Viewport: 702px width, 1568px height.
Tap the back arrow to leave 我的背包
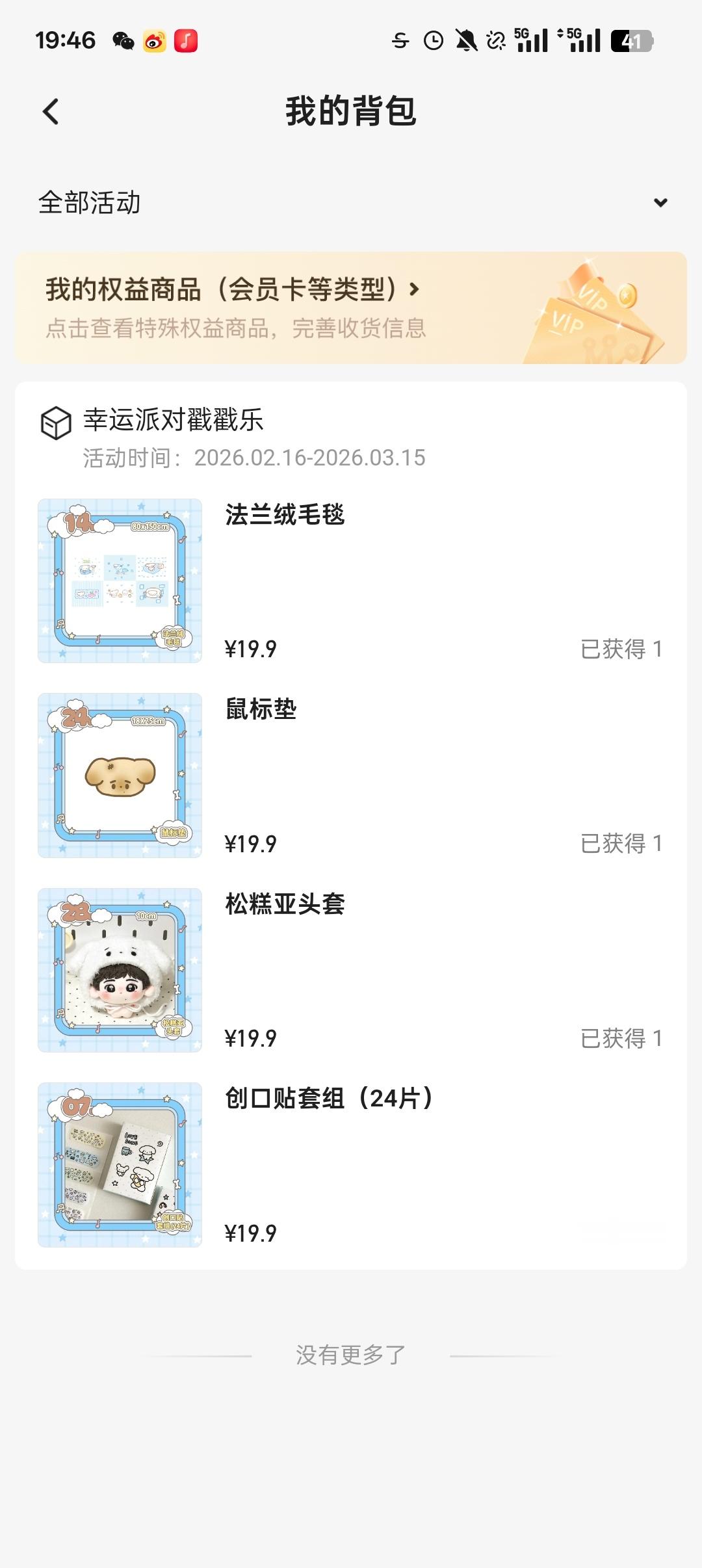(x=49, y=111)
